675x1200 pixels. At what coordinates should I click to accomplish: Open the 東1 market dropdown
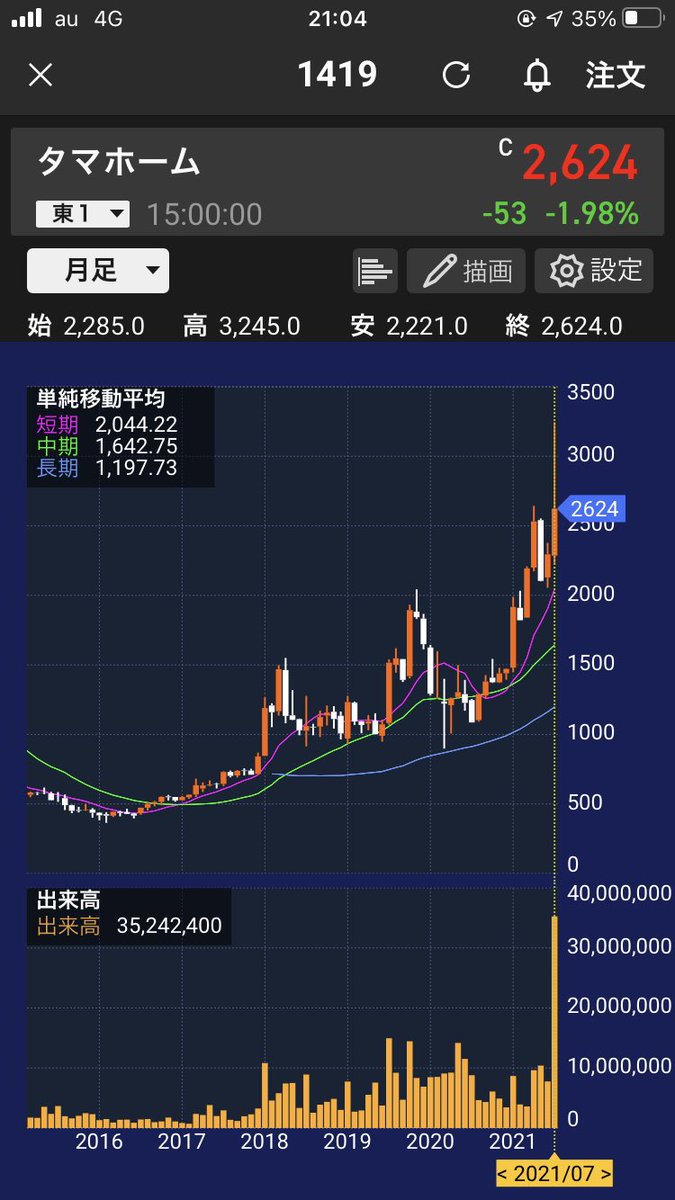tap(83, 213)
